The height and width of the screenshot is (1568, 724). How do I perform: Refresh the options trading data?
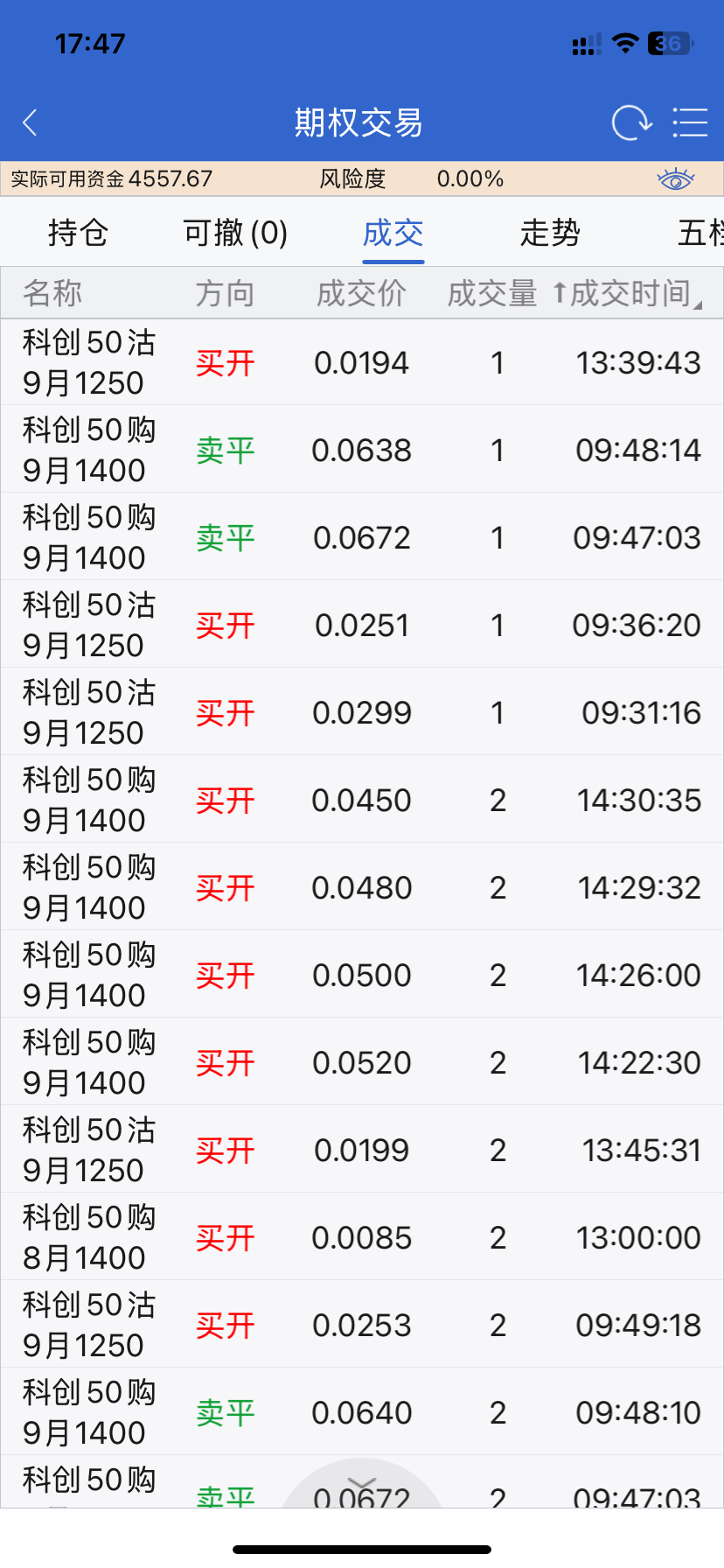(x=631, y=122)
